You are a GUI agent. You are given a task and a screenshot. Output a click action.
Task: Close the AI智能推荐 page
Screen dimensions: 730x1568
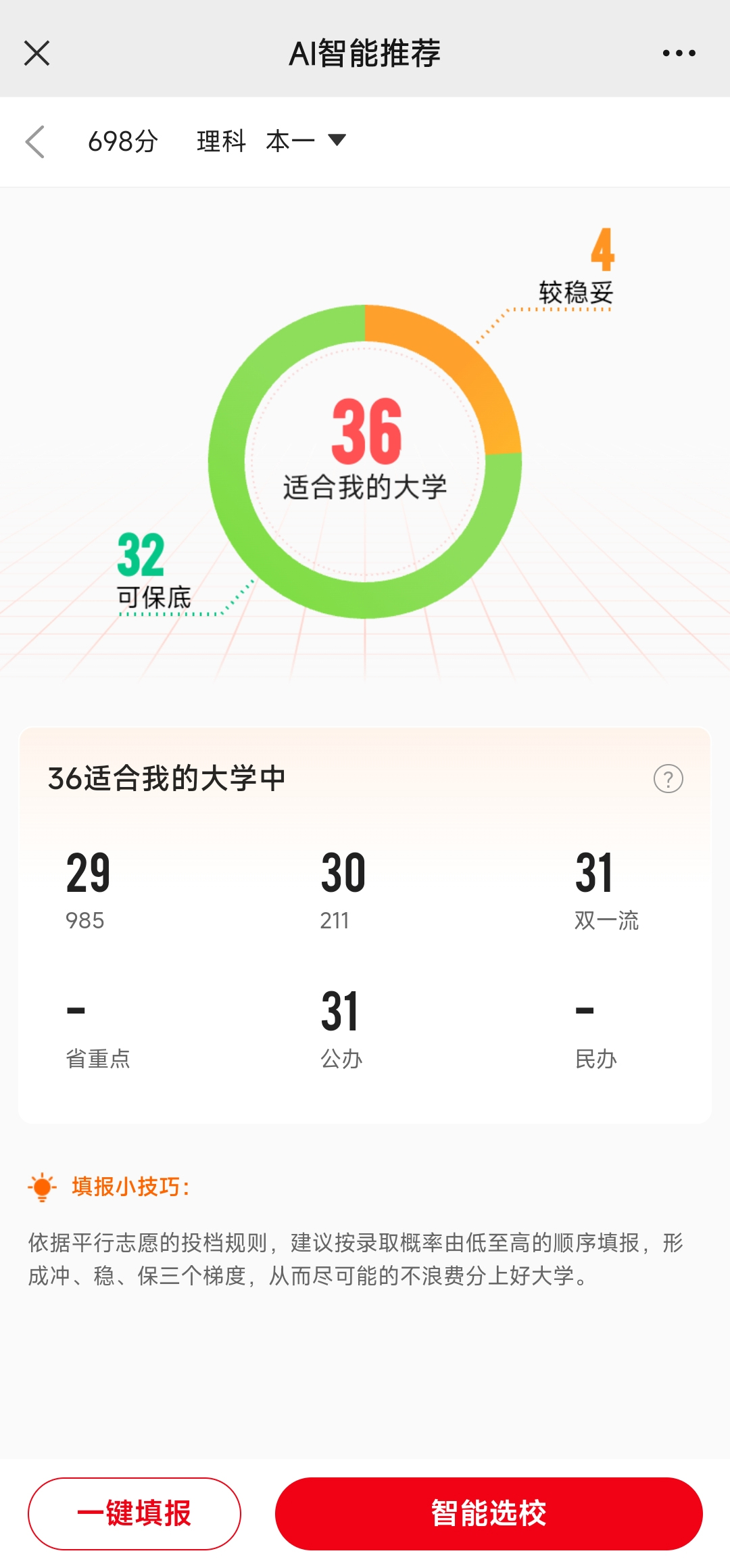(36, 53)
